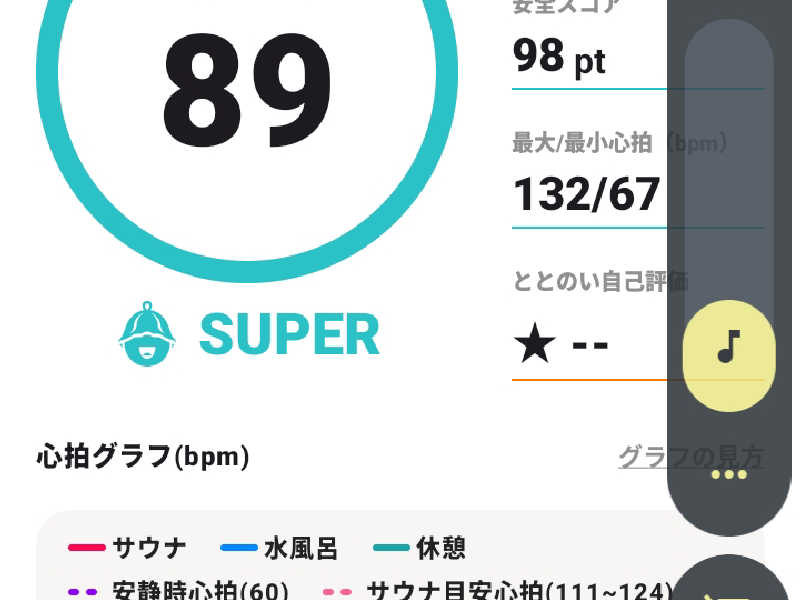The width and height of the screenshot is (800, 600).
Task: Open more volume settings via three dots
Action: coord(729,474)
